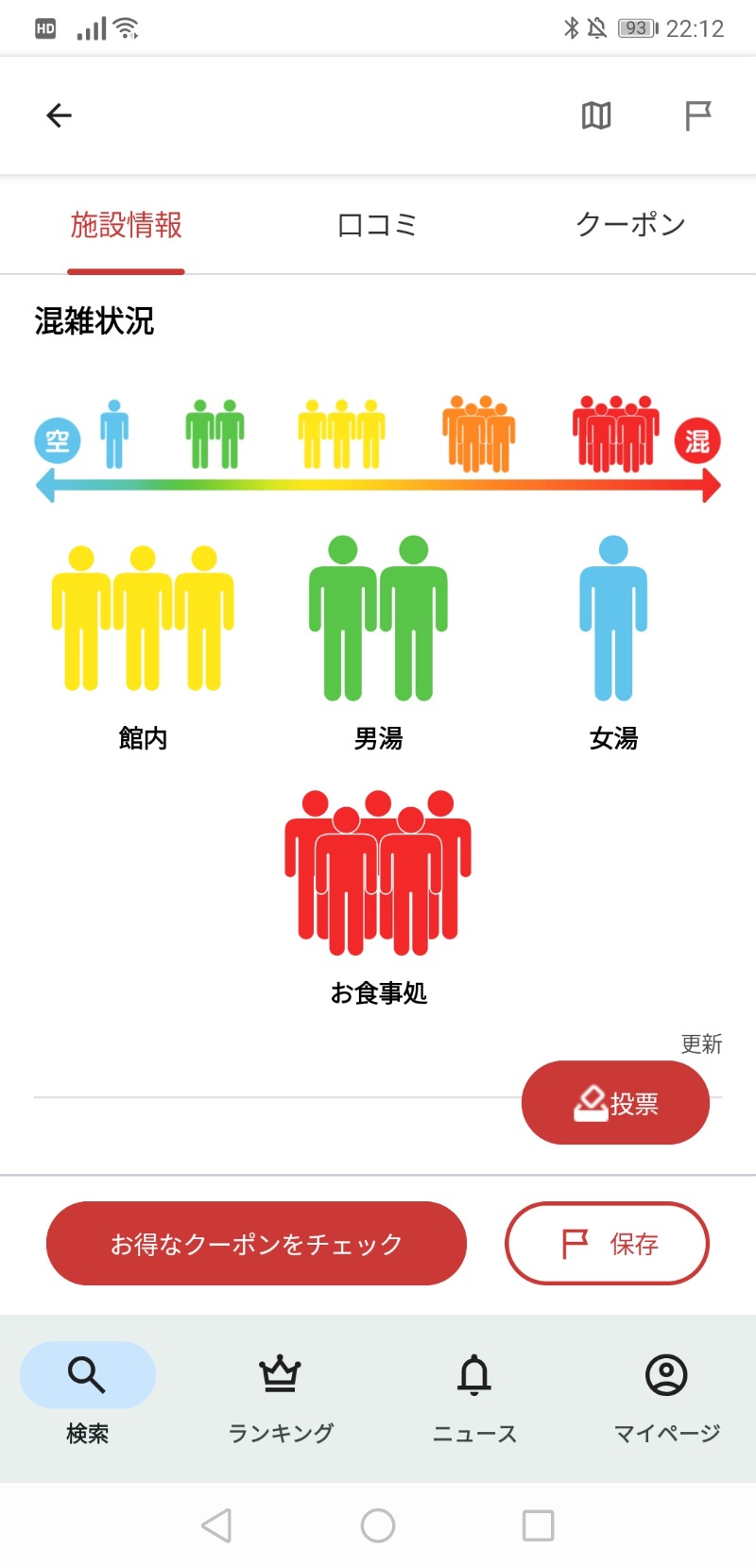756x1568 pixels.
Task: Open the クーポン tab
Action: [x=630, y=225]
